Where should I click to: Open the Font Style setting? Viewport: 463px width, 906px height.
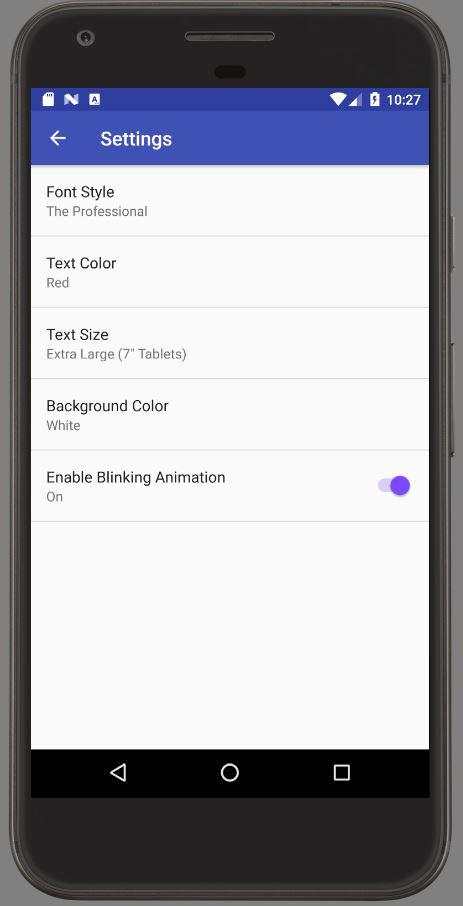[229, 200]
